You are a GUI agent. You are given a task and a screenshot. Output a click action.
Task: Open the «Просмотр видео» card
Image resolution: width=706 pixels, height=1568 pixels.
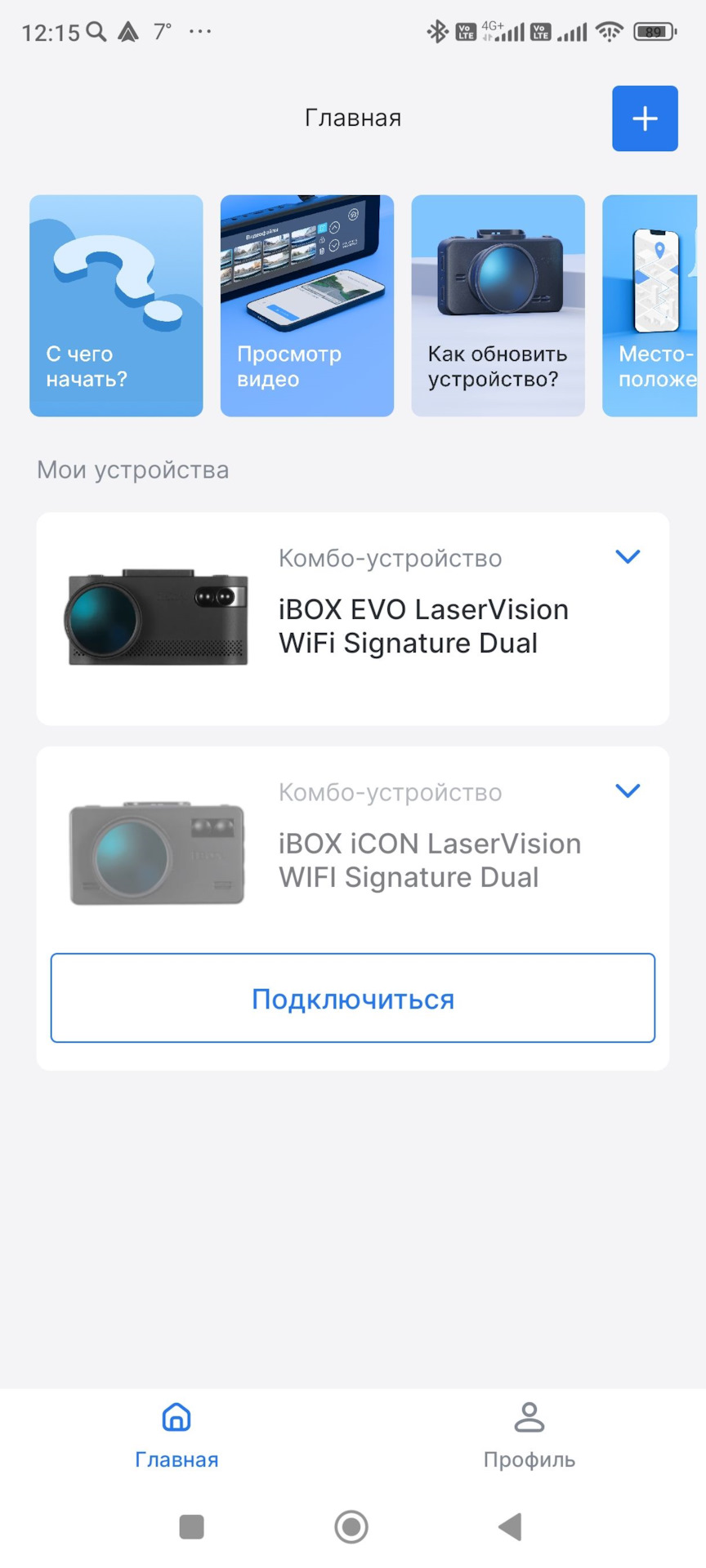click(x=307, y=305)
